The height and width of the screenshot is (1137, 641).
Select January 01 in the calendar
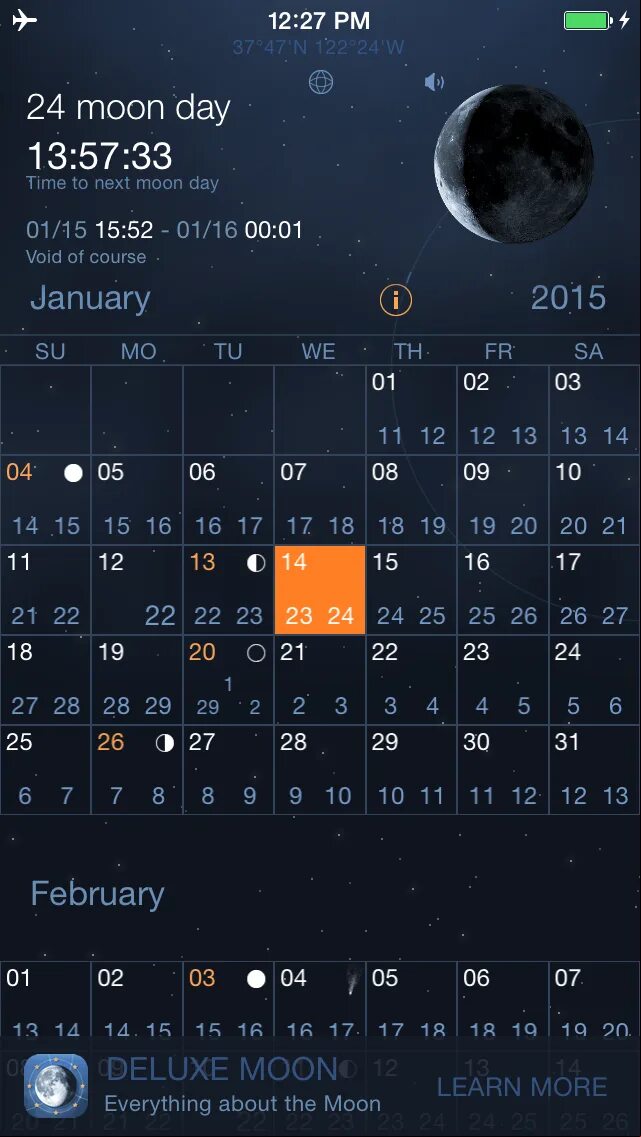click(x=411, y=410)
